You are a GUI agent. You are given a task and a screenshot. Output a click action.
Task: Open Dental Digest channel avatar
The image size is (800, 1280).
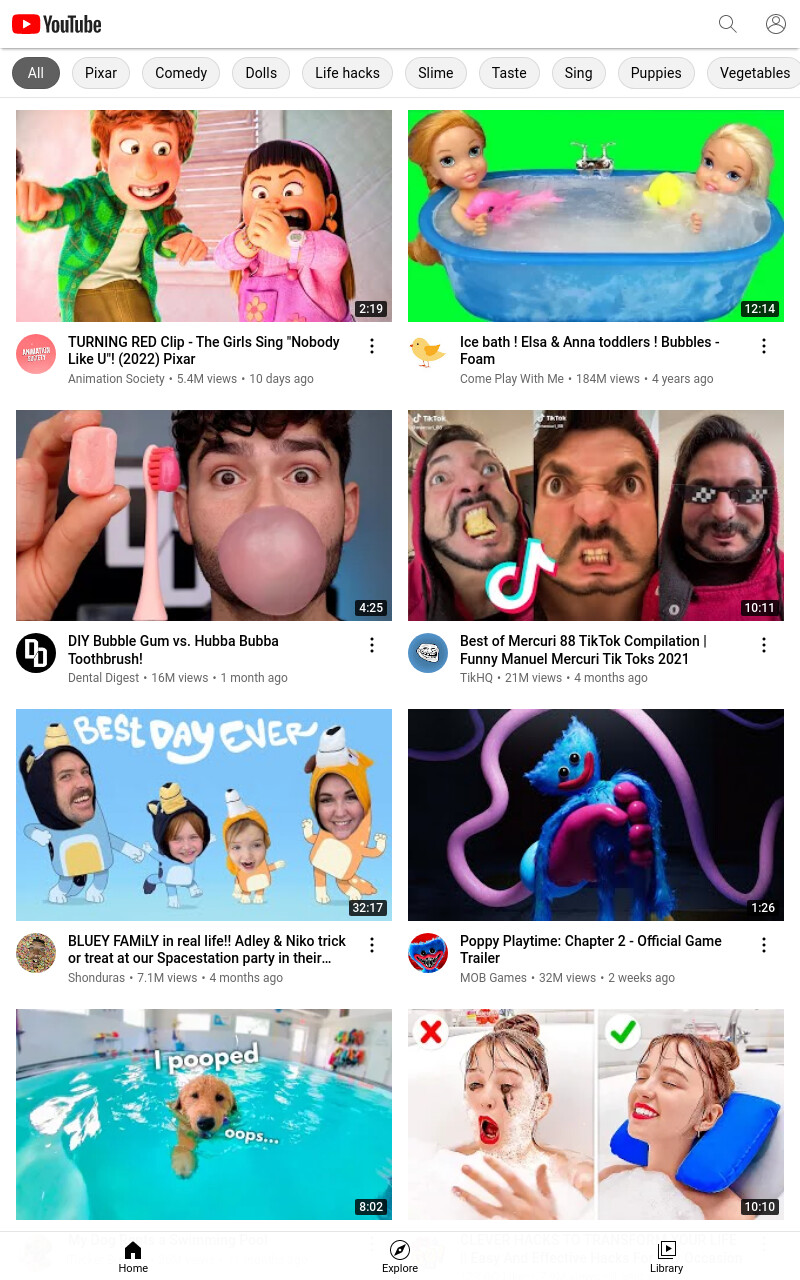(36, 653)
